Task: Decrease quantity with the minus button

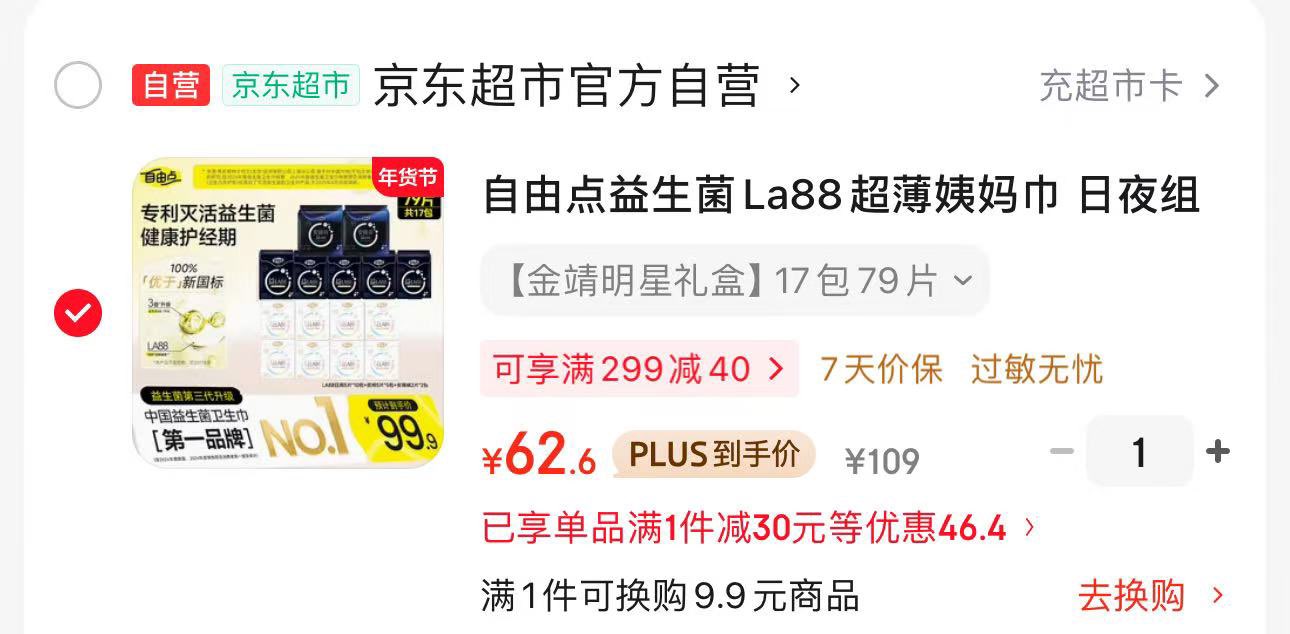Action: 1061,452
